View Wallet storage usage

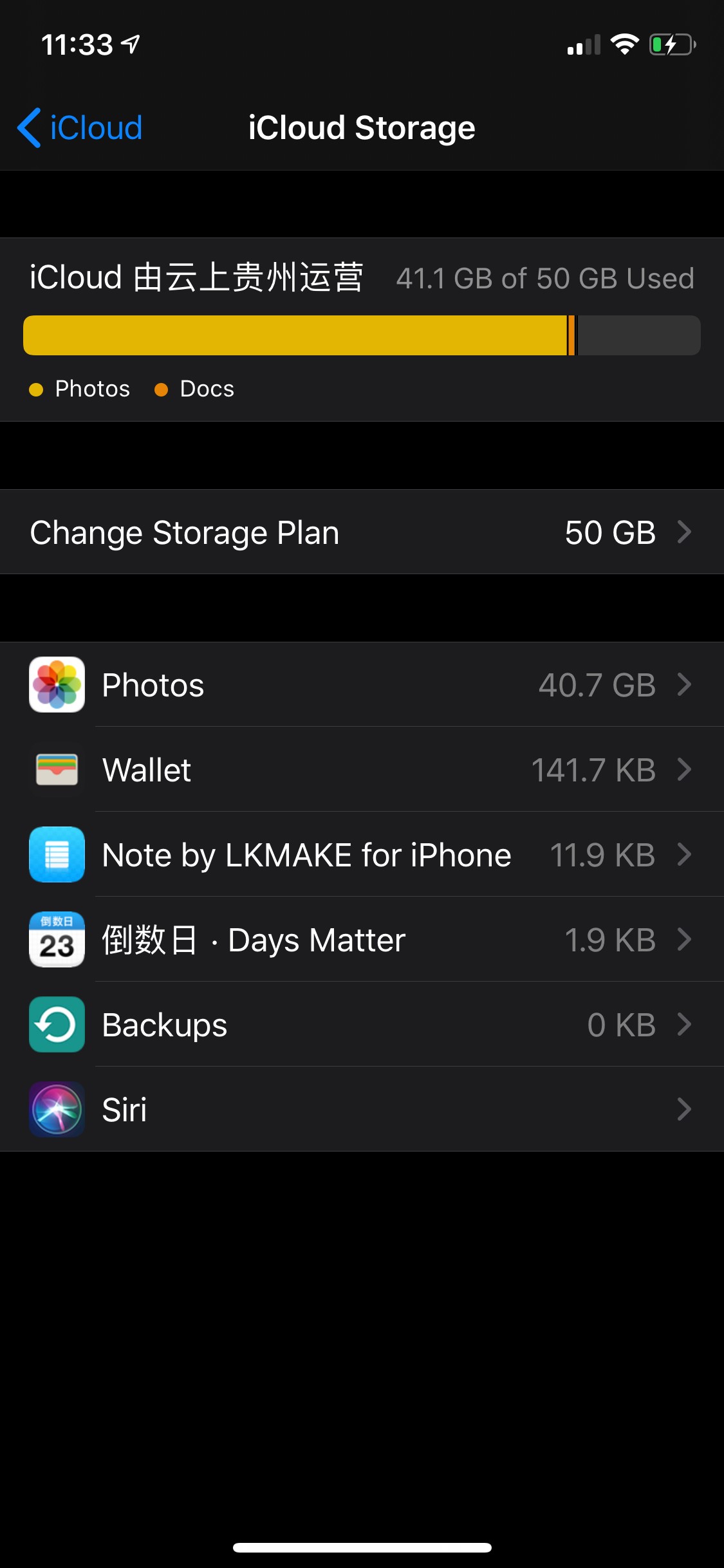click(x=362, y=770)
